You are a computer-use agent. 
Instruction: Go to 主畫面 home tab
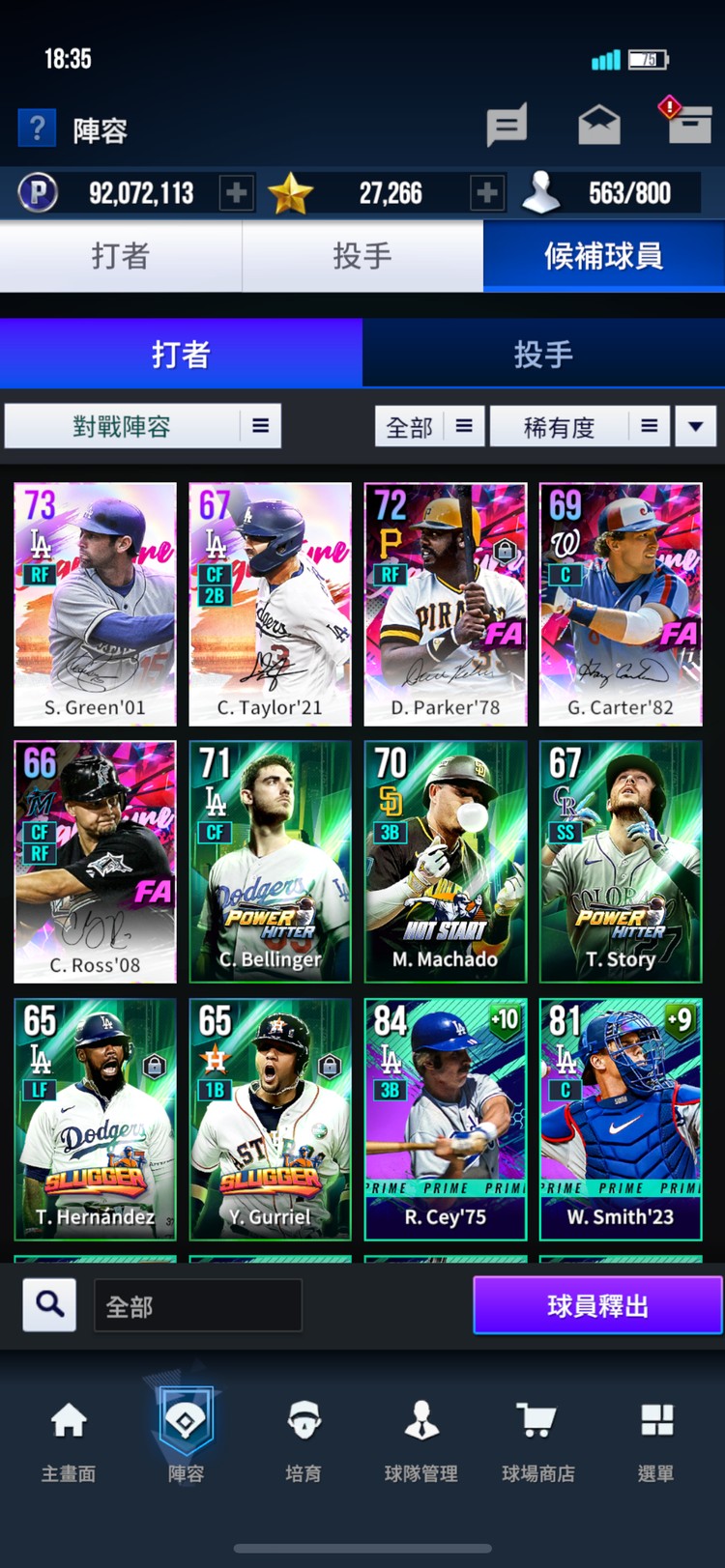pyautogui.click(x=69, y=1440)
